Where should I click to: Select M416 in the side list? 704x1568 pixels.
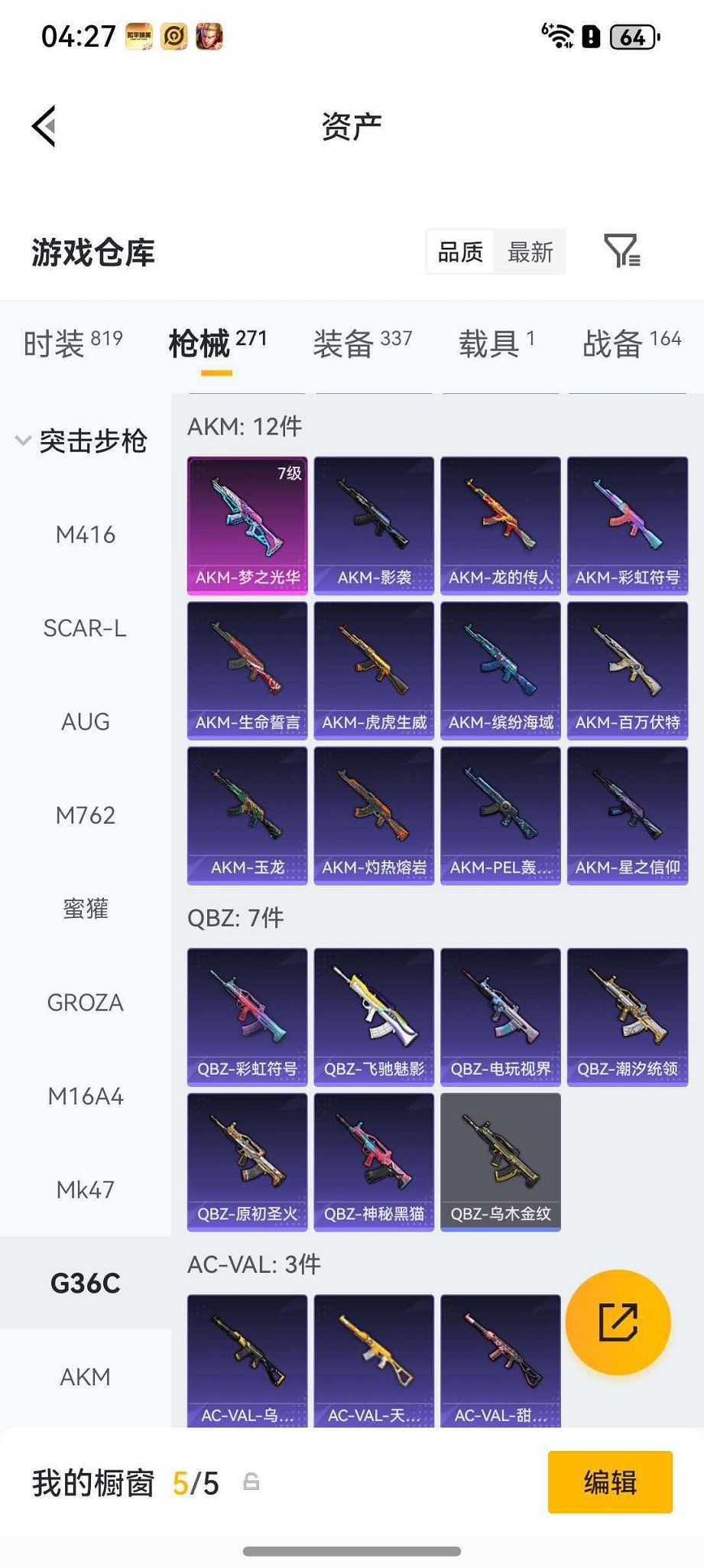(x=86, y=535)
